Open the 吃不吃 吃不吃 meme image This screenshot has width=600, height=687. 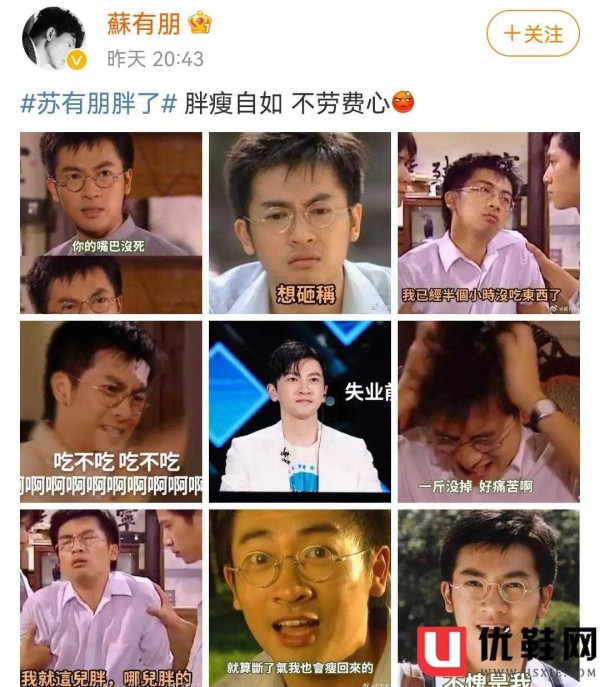[x=111, y=410]
